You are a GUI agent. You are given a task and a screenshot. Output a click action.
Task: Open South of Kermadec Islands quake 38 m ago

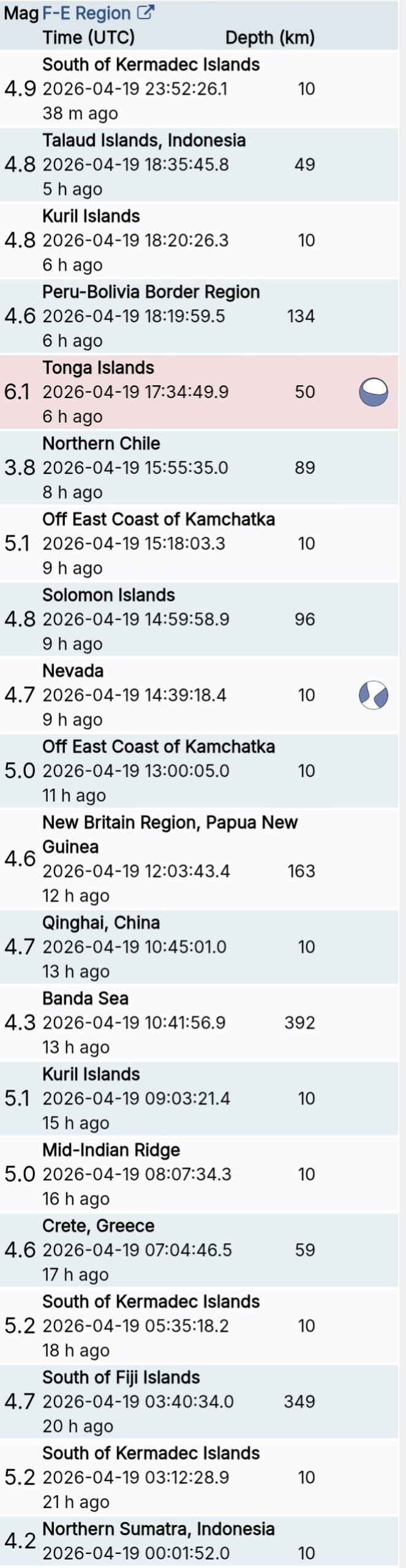coord(151,64)
